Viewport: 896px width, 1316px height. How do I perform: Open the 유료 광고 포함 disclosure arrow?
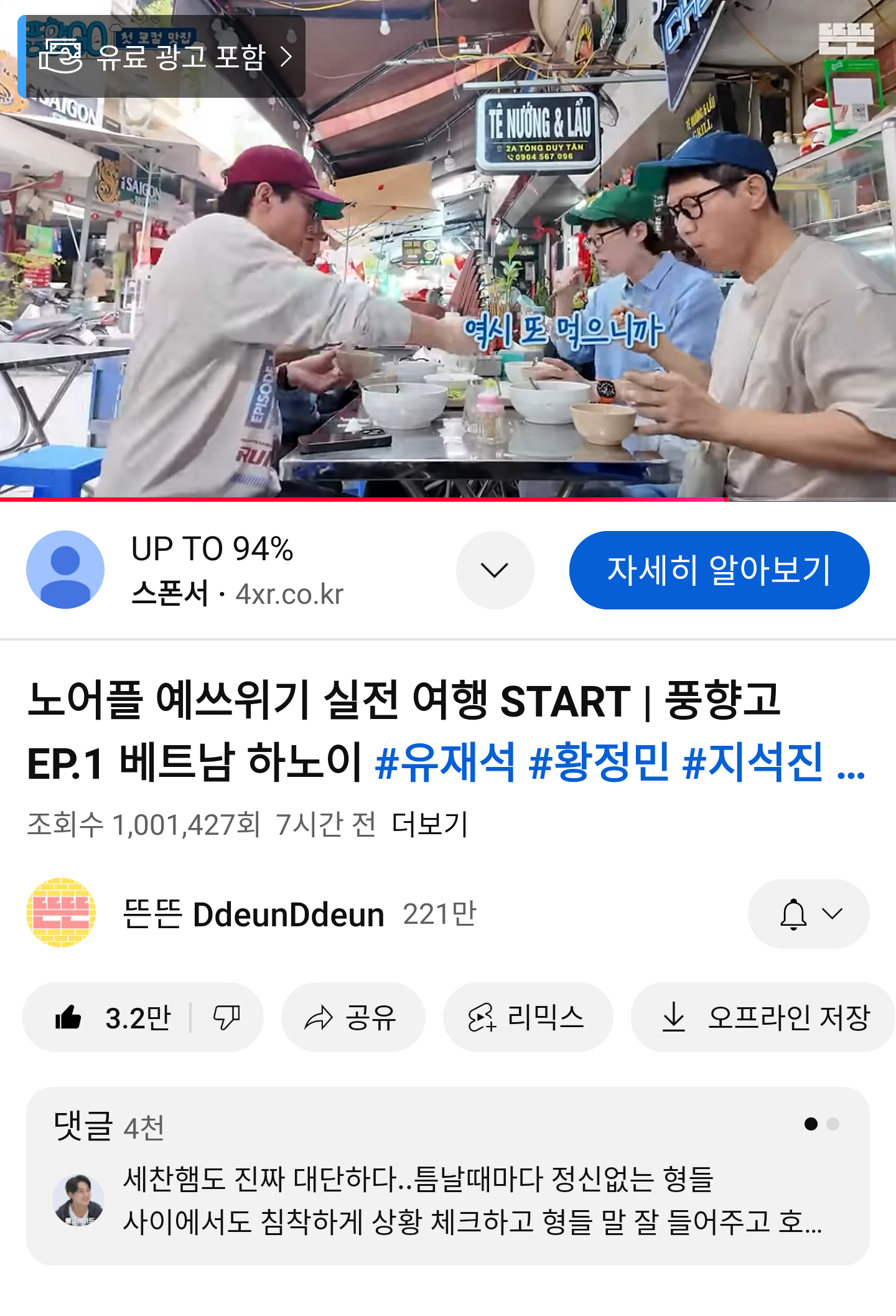286,54
